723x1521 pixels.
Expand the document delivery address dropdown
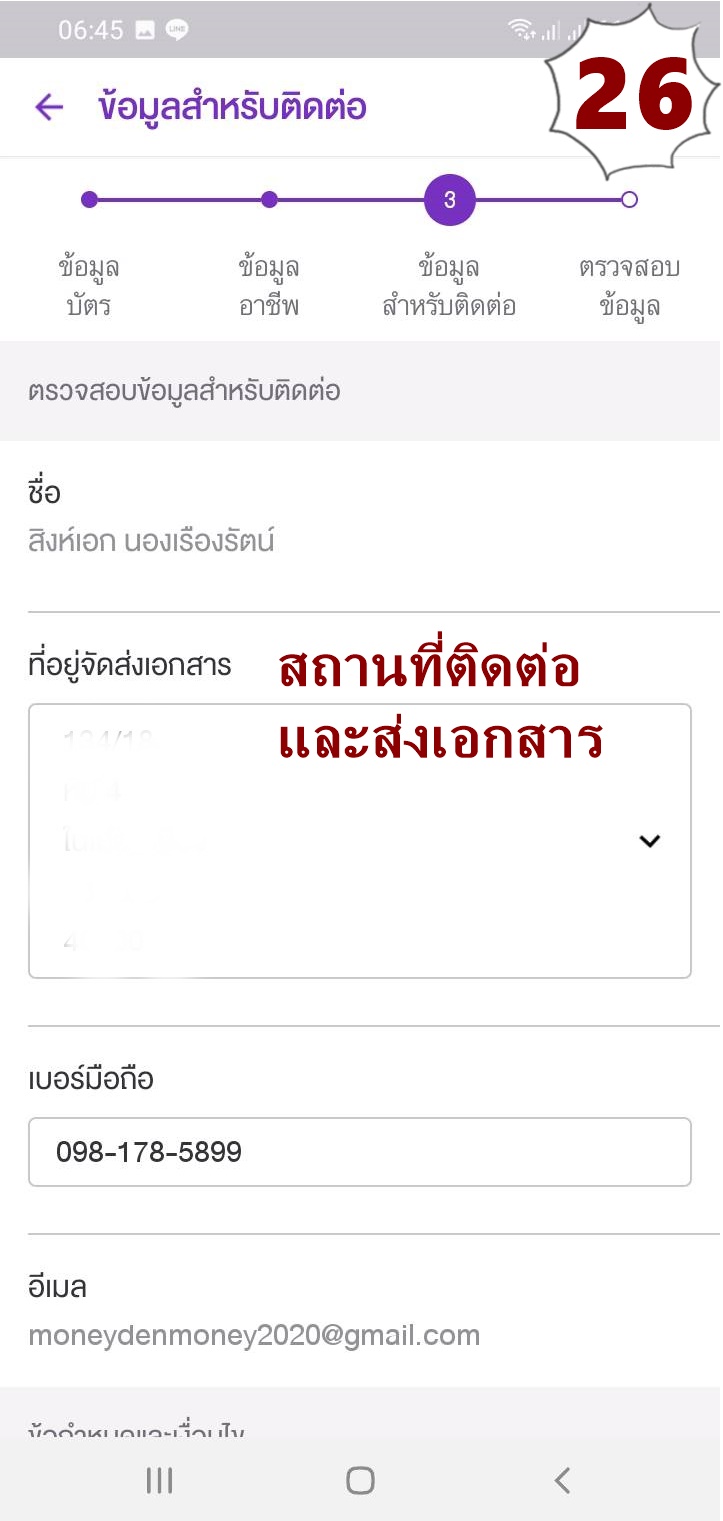point(360,841)
